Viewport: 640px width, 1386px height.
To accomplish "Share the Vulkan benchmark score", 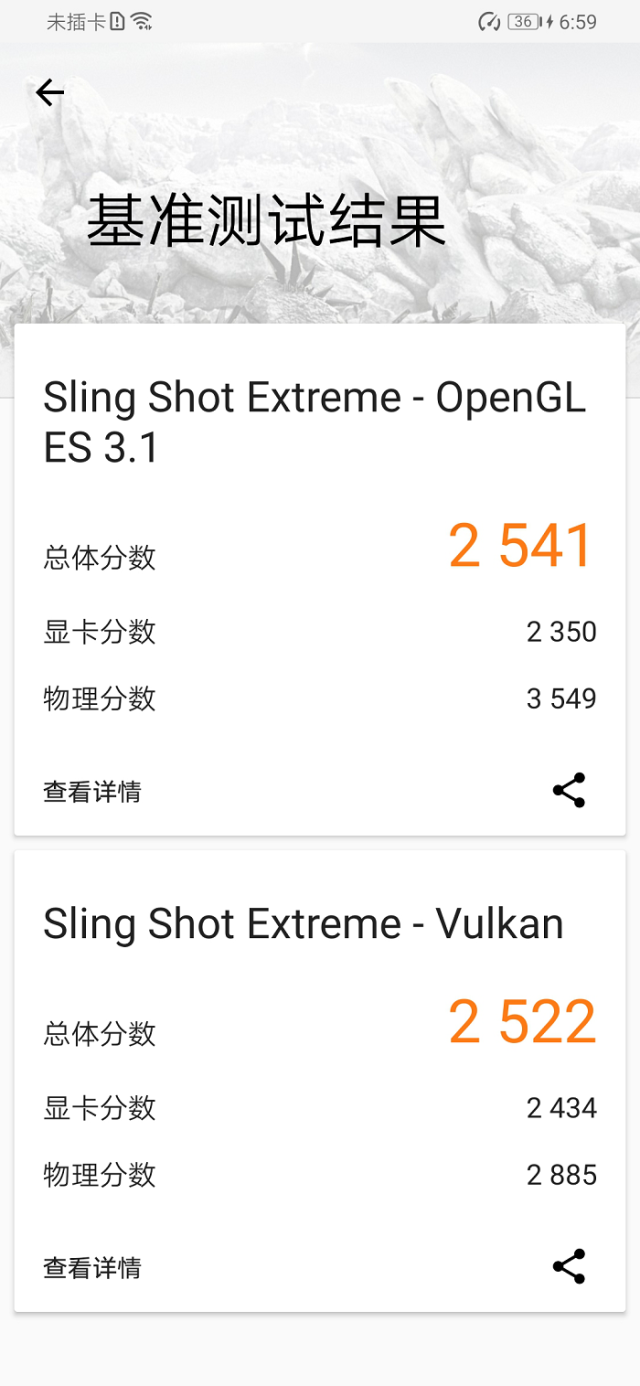I will pos(569,1266).
